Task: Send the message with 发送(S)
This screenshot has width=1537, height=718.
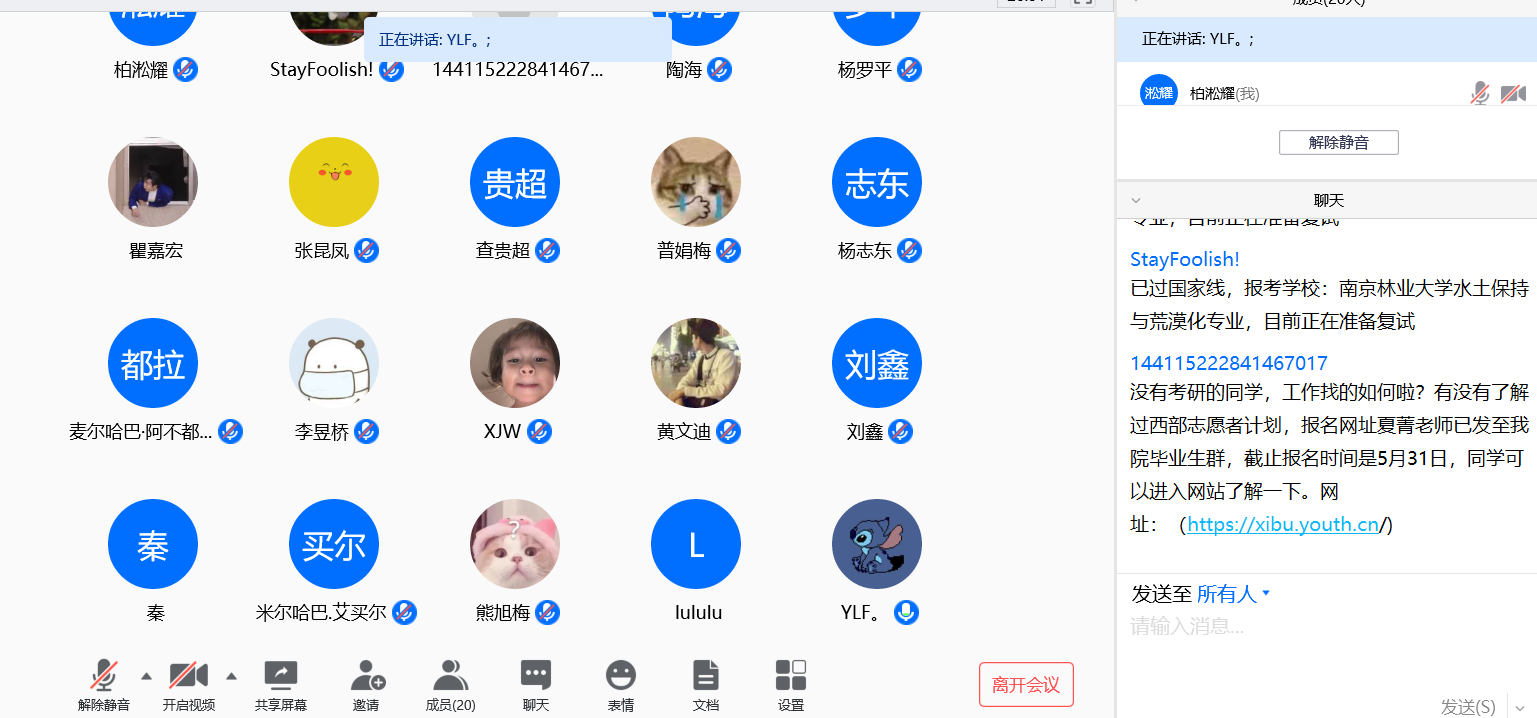Action: pyautogui.click(x=1468, y=707)
